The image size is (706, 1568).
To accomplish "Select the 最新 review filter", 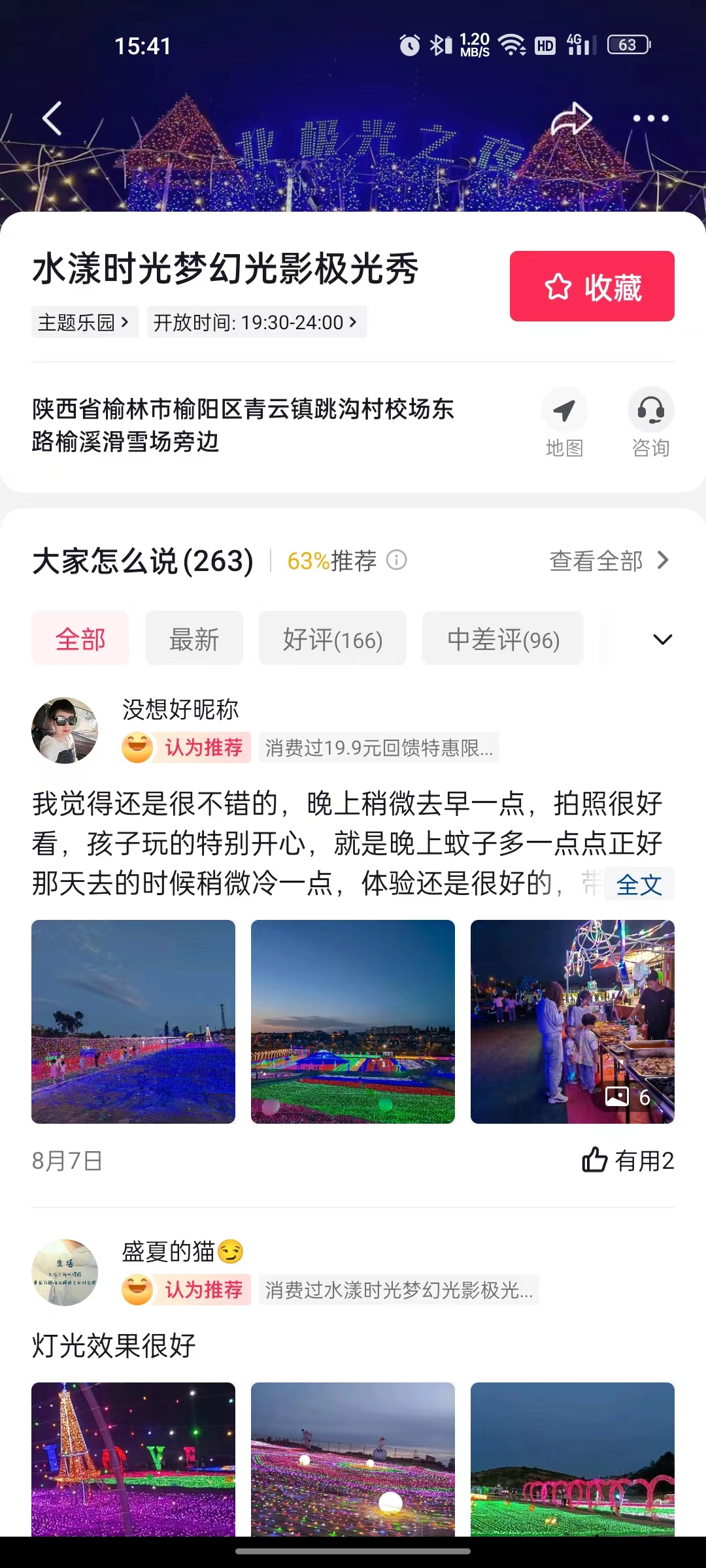I will (194, 638).
